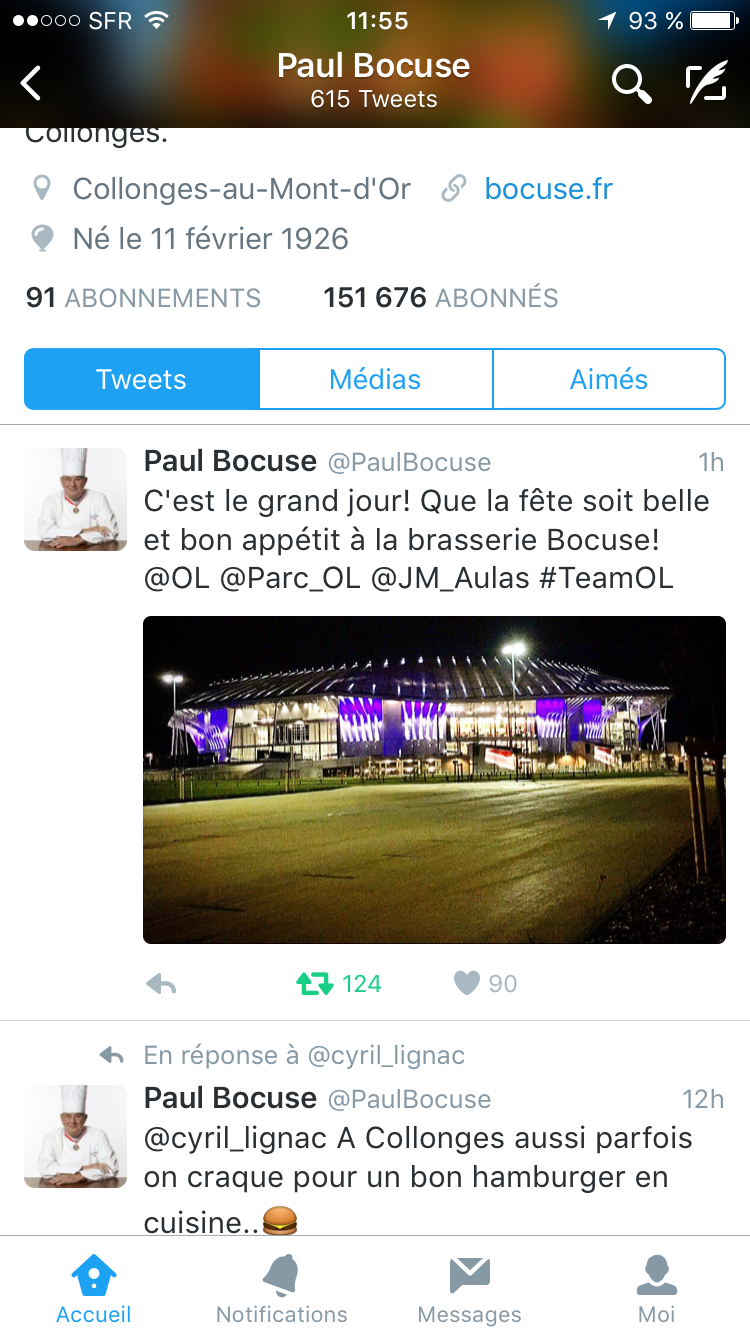Open the stadium photo in the tweet
The width and height of the screenshot is (750, 1334).
pos(434,780)
